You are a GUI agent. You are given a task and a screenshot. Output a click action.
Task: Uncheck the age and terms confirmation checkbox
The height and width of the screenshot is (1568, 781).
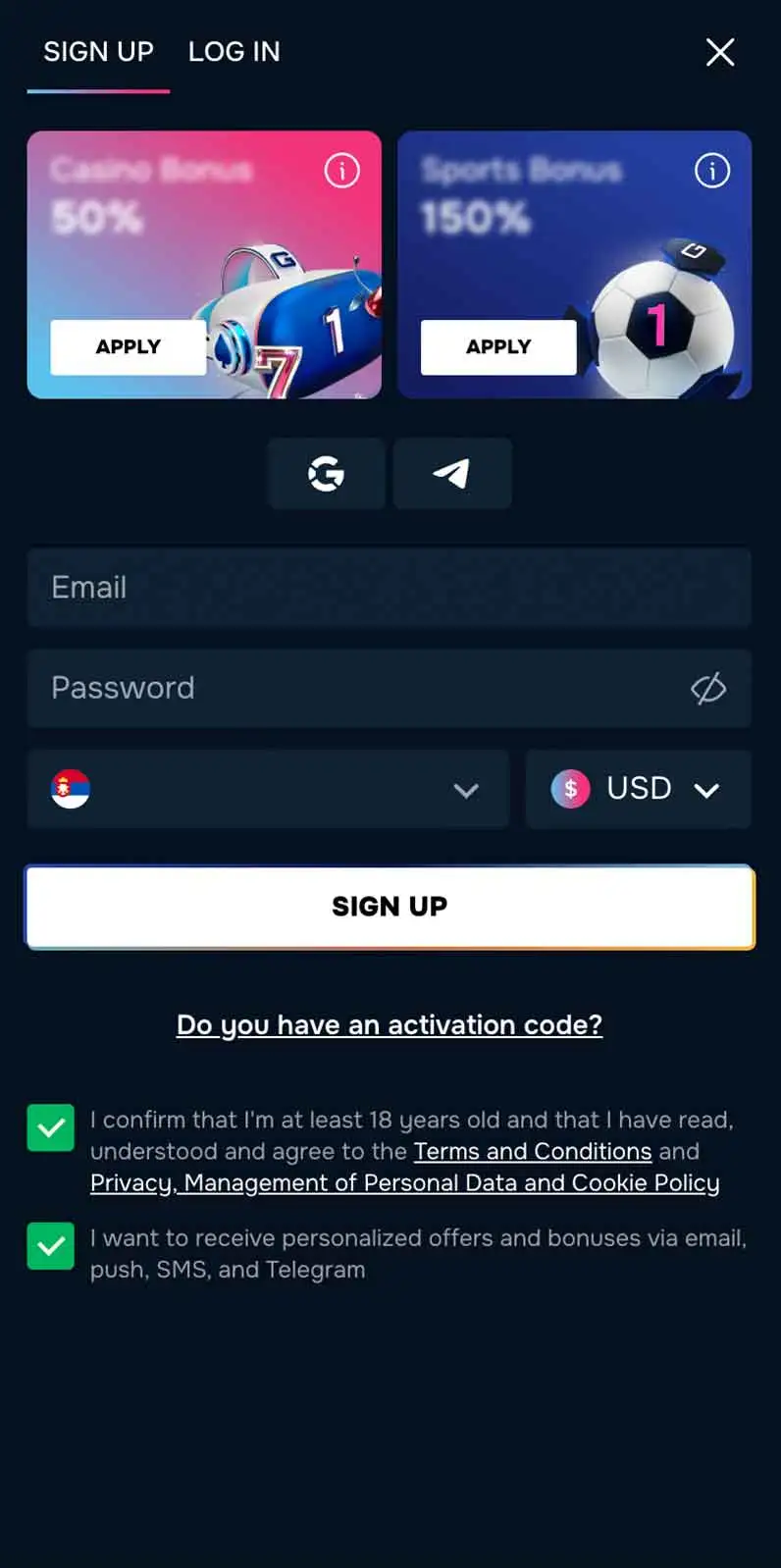tap(51, 1128)
